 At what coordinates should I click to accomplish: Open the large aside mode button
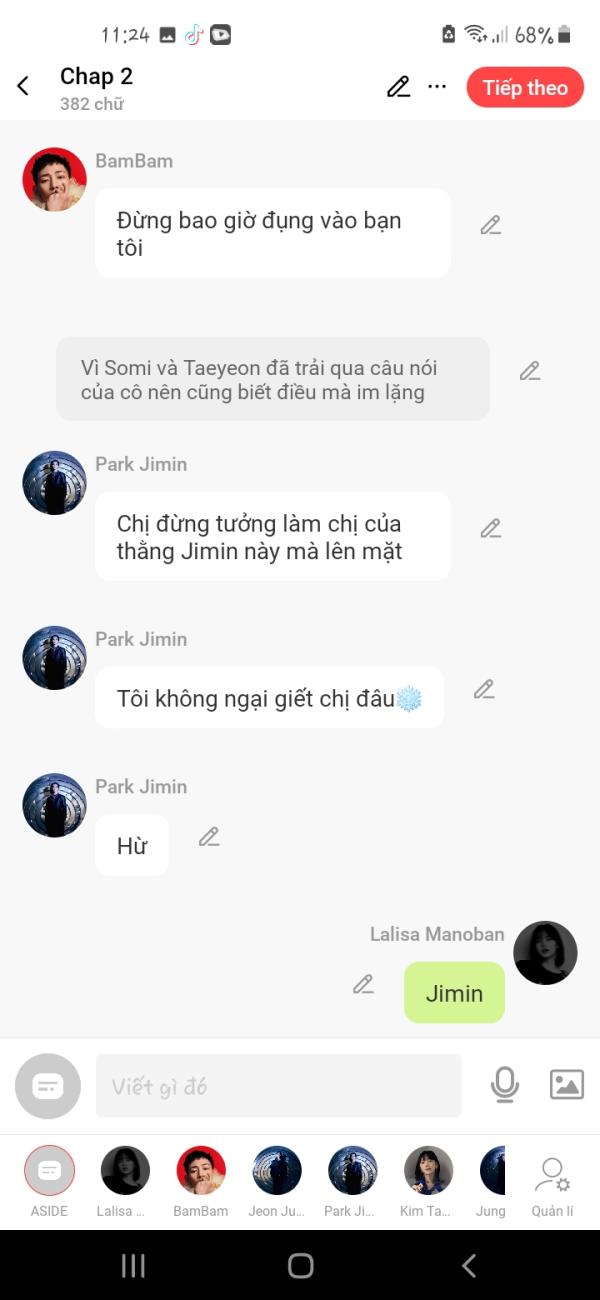tap(48, 1086)
